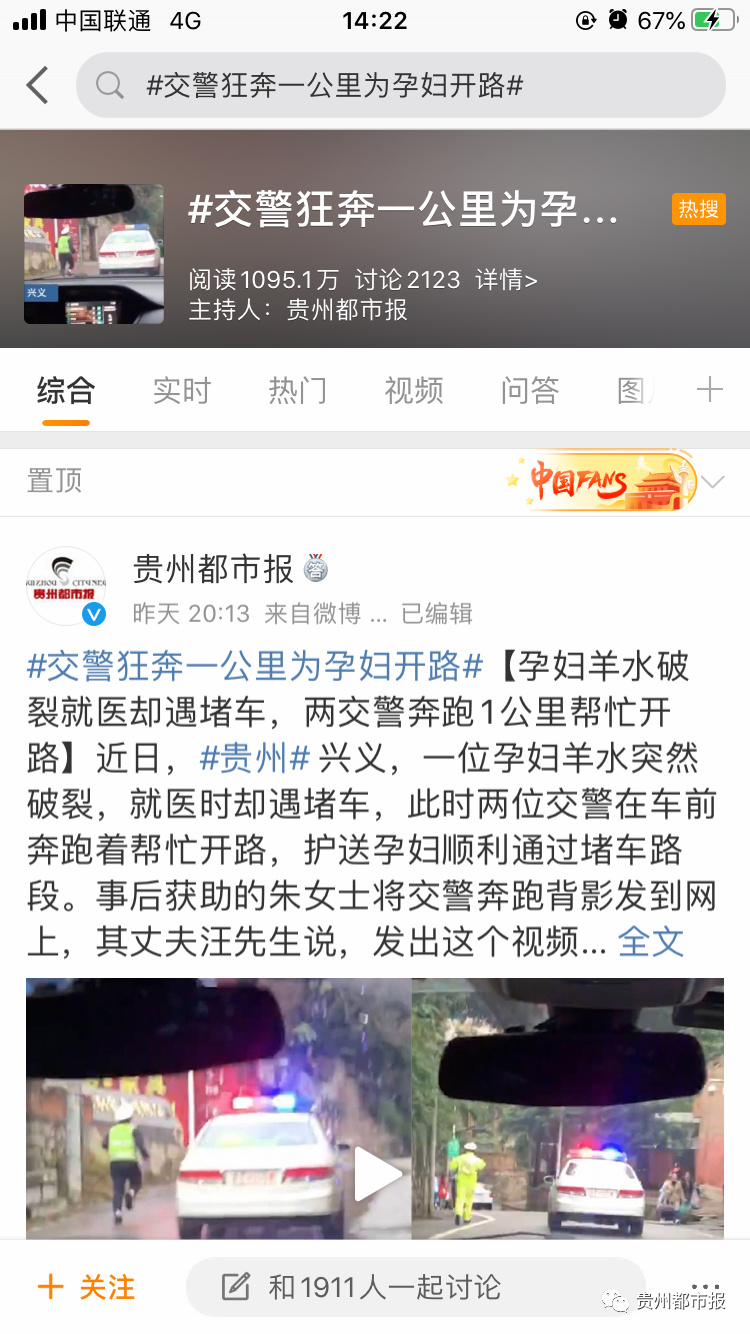This screenshot has height=1334, width=750.
Task: Open 贵州都市报 profile avatar
Action: (66, 586)
